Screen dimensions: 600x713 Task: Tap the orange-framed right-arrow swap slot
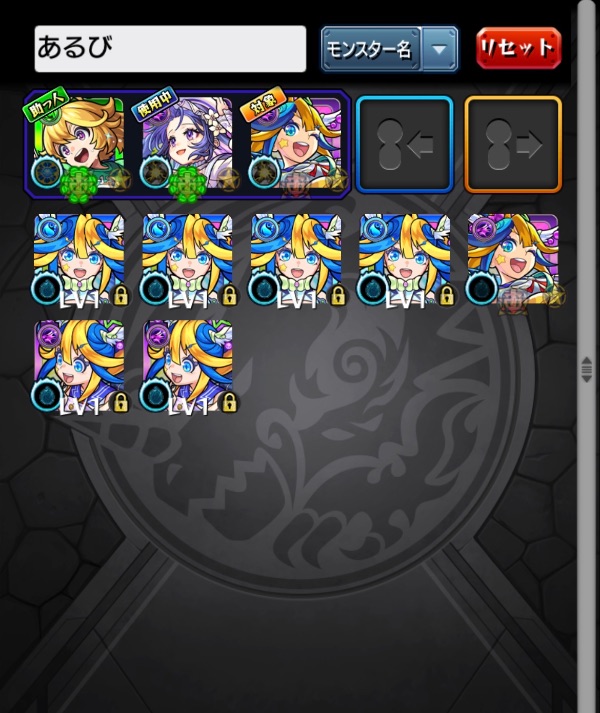[513, 144]
